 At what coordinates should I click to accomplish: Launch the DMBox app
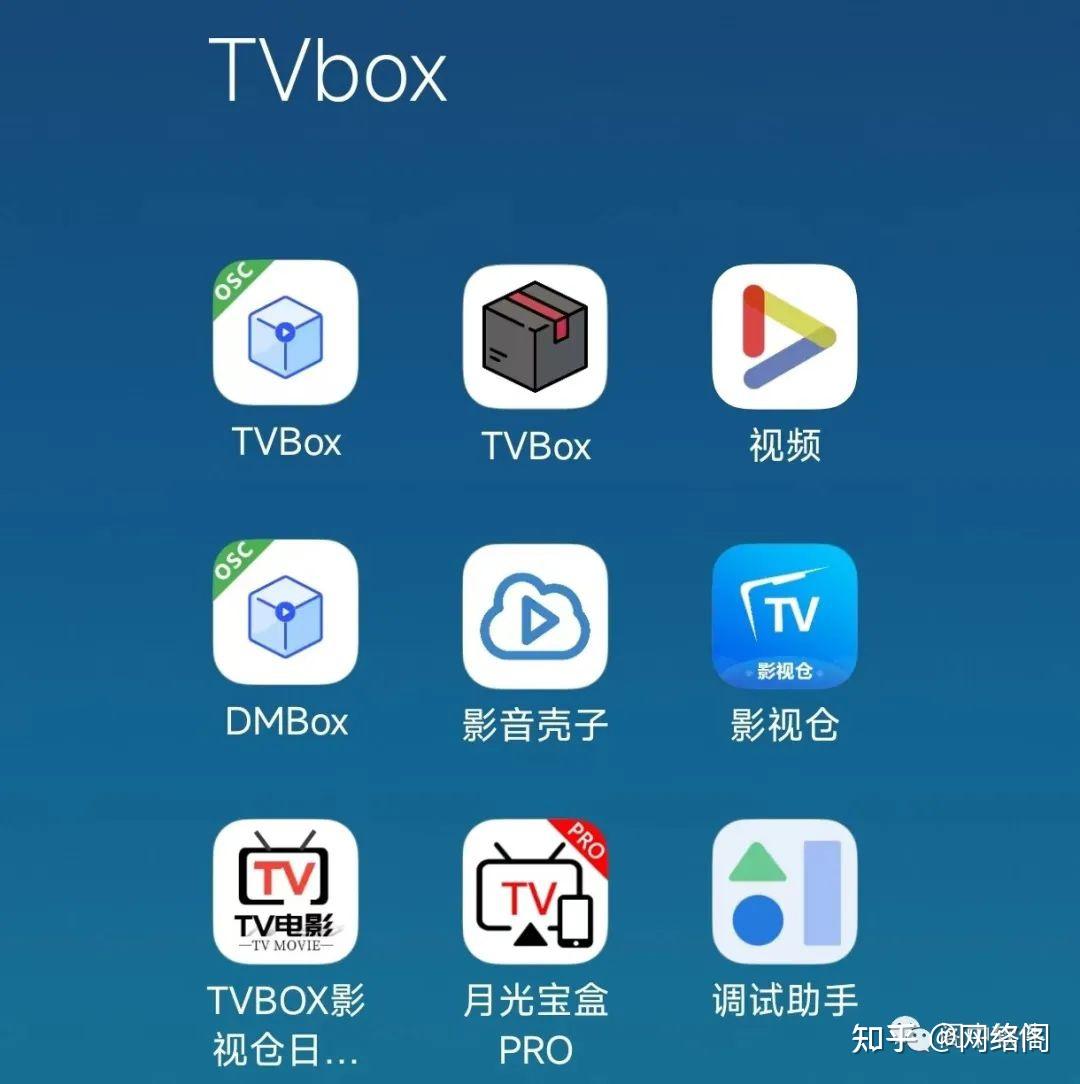point(285,615)
